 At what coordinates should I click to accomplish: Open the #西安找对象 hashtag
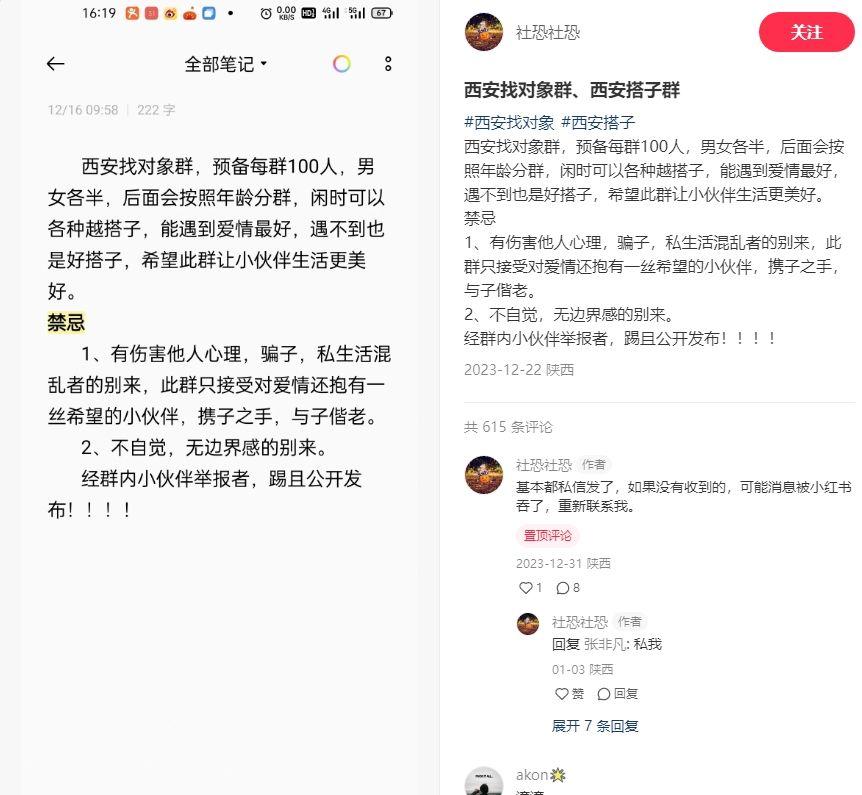coord(509,122)
